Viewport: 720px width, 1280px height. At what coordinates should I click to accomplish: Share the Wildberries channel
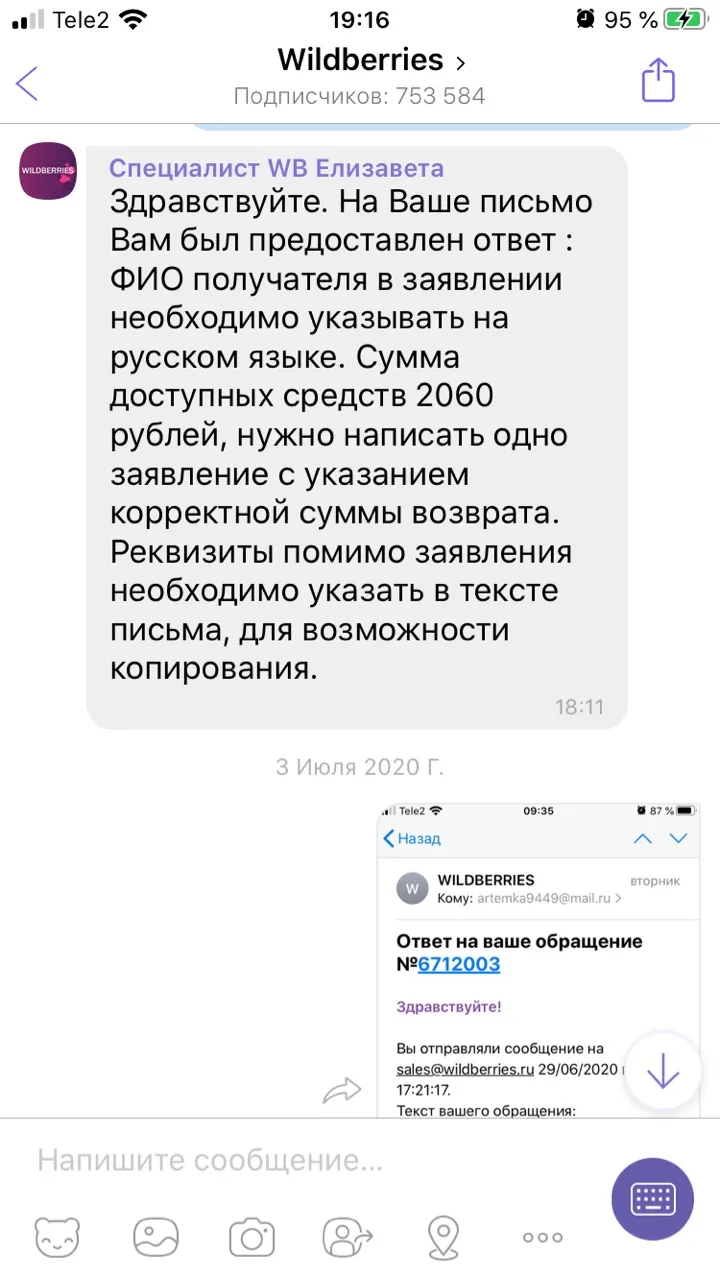[658, 80]
